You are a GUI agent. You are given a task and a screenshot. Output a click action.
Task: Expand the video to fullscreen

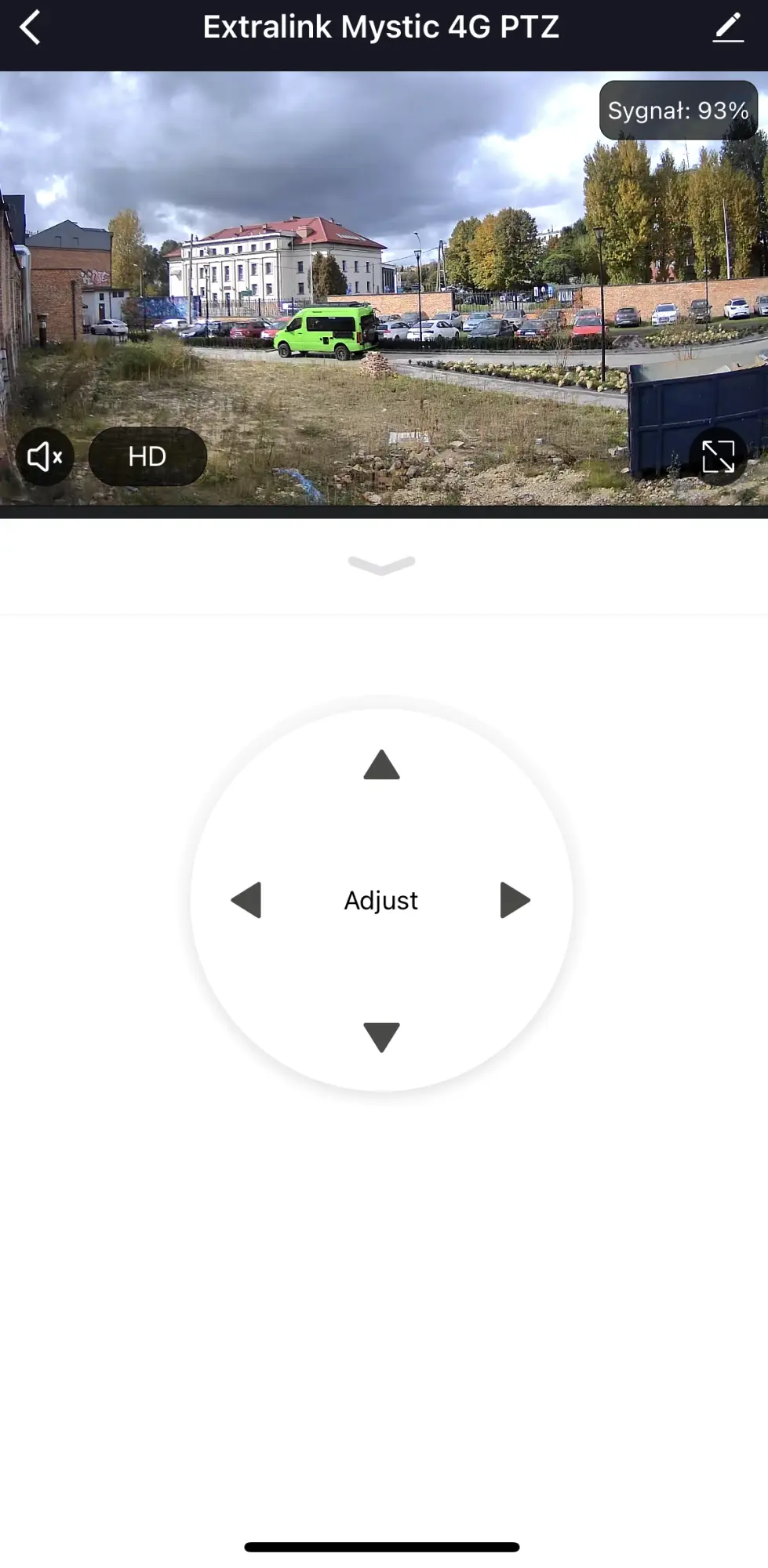point(718,456)
